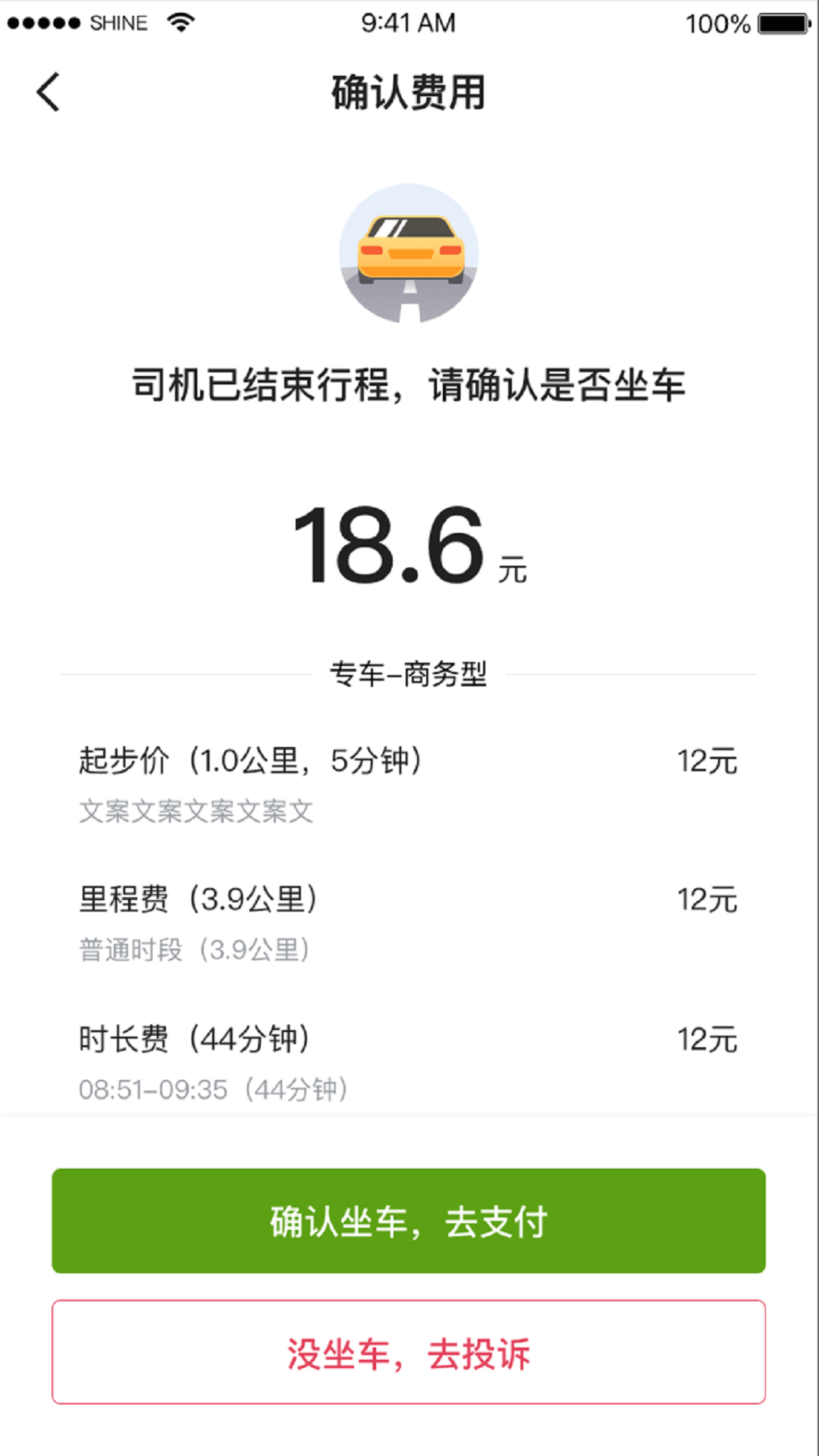Select the 里程费 fee row
Image resolution: width=819 pixels, height=1456 pixels.
[409, 901]
